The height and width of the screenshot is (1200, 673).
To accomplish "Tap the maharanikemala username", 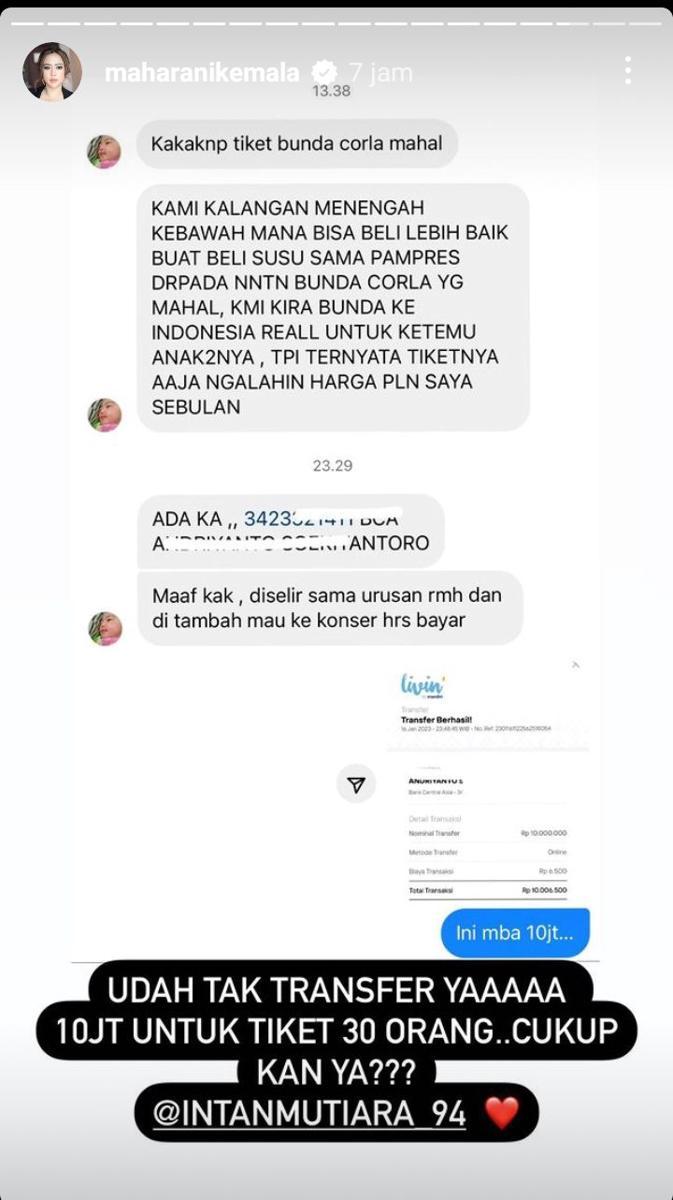I will pos(203,72).
